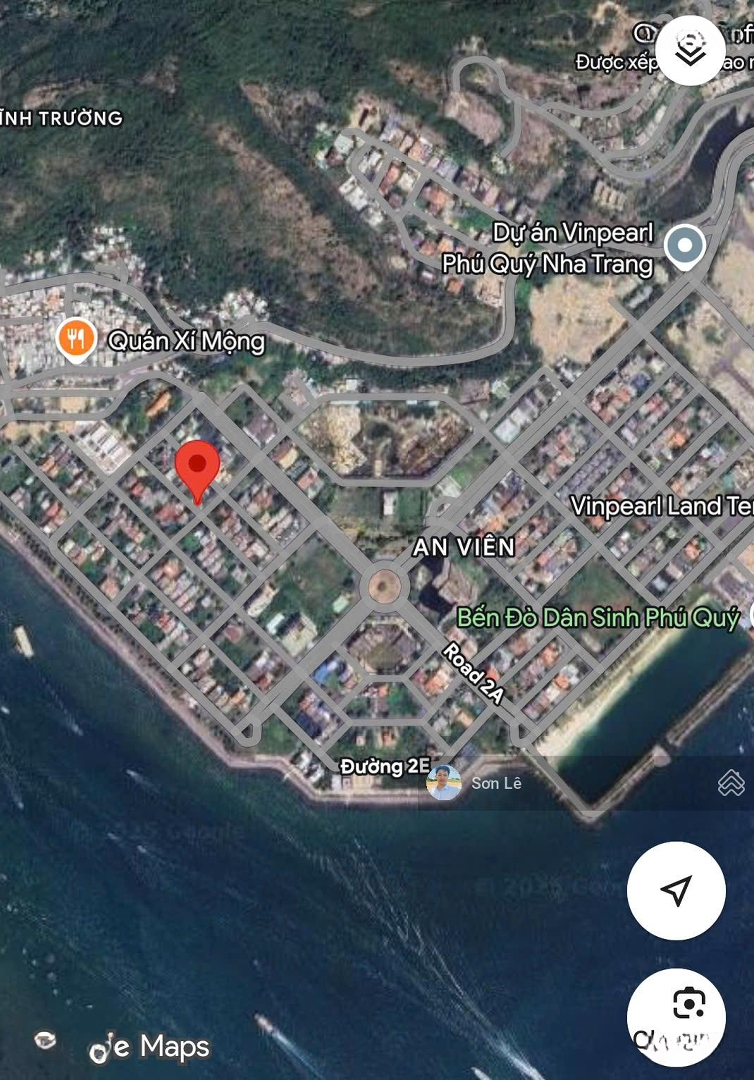Open Quán Xí Mộng restaurant marker
The height and width of the screenshot is (1080, 754).
pos(76,339)
